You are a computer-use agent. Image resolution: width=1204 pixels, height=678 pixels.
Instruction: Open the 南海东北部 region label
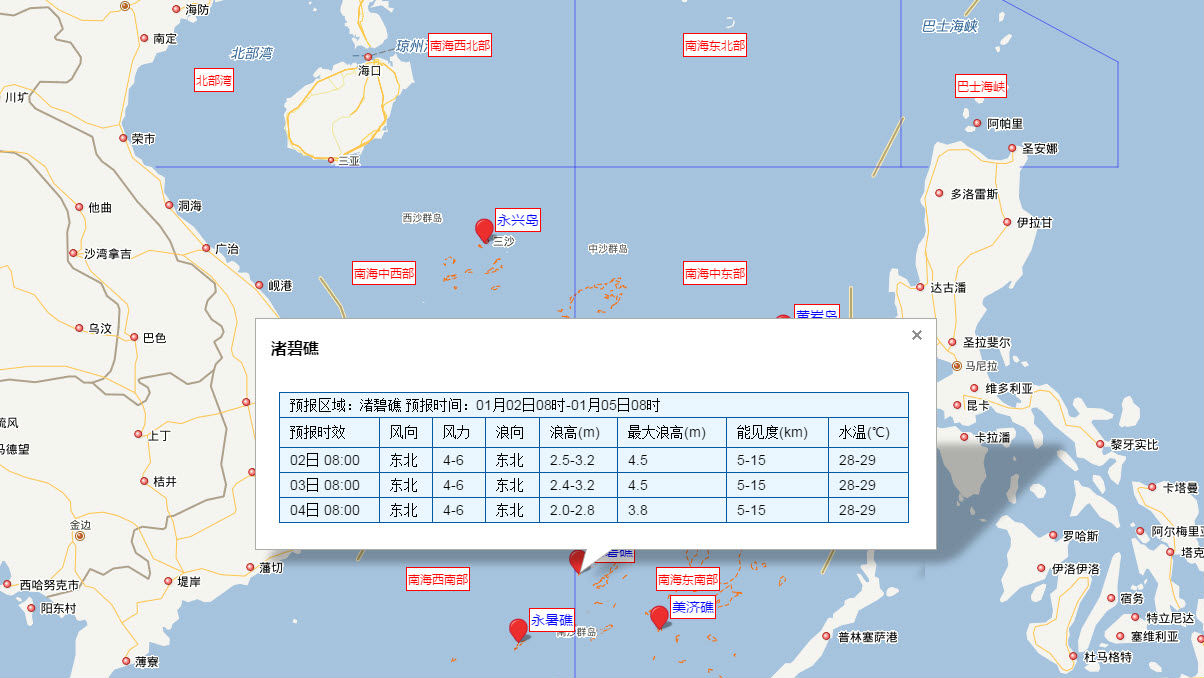(715, 45)
